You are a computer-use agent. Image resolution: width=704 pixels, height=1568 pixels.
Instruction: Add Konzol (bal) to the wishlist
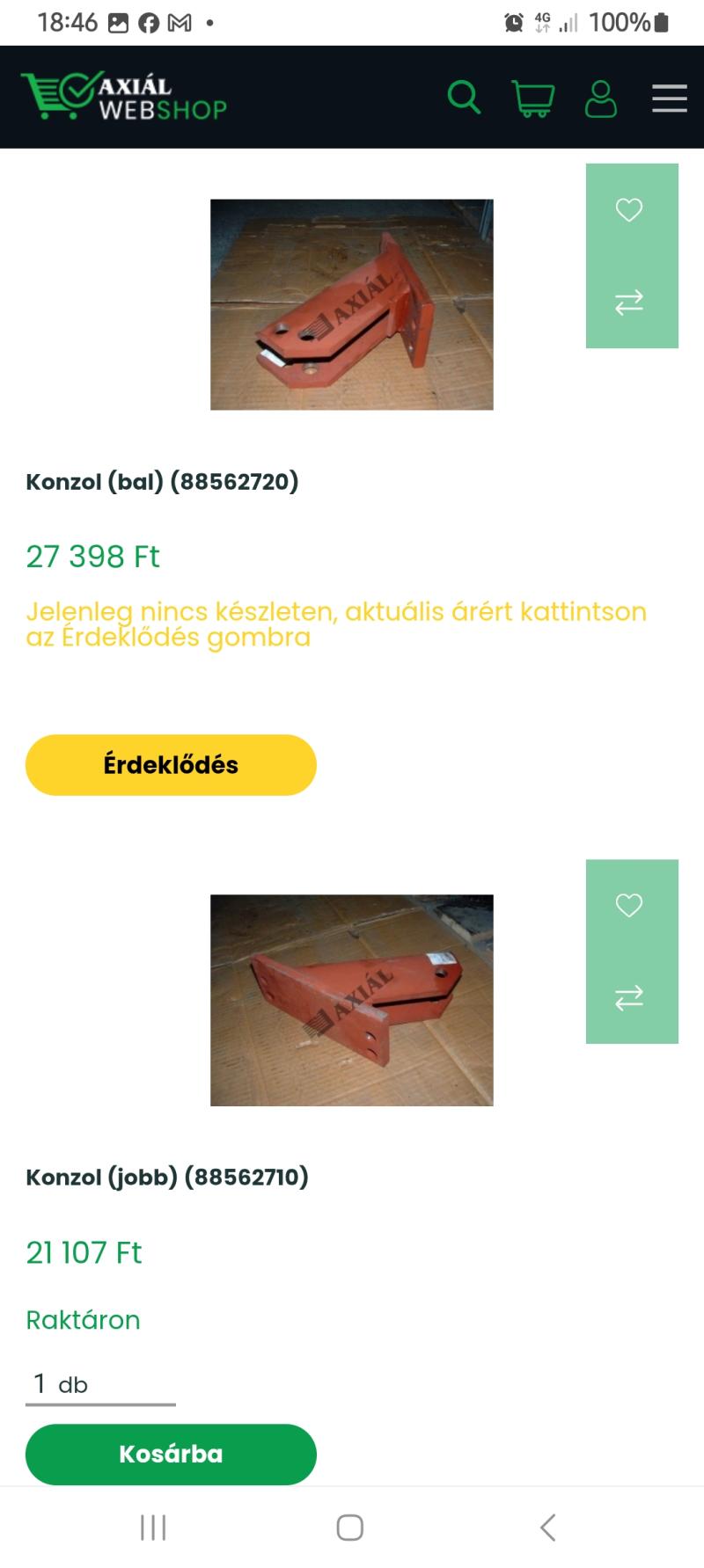pyautogui.click(x=629, y=210)
